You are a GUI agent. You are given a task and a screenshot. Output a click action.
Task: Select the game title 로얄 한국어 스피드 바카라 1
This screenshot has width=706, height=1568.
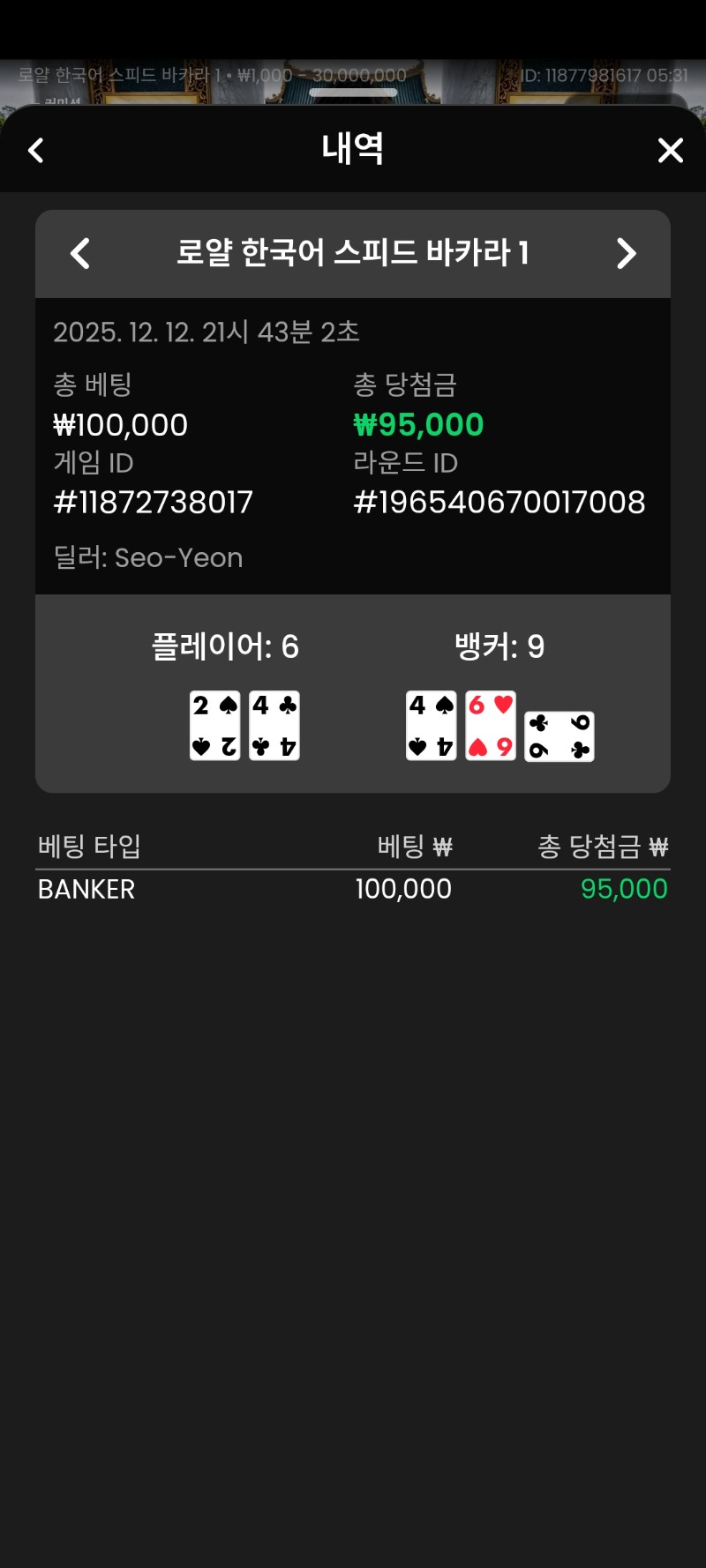coord(353,253)
